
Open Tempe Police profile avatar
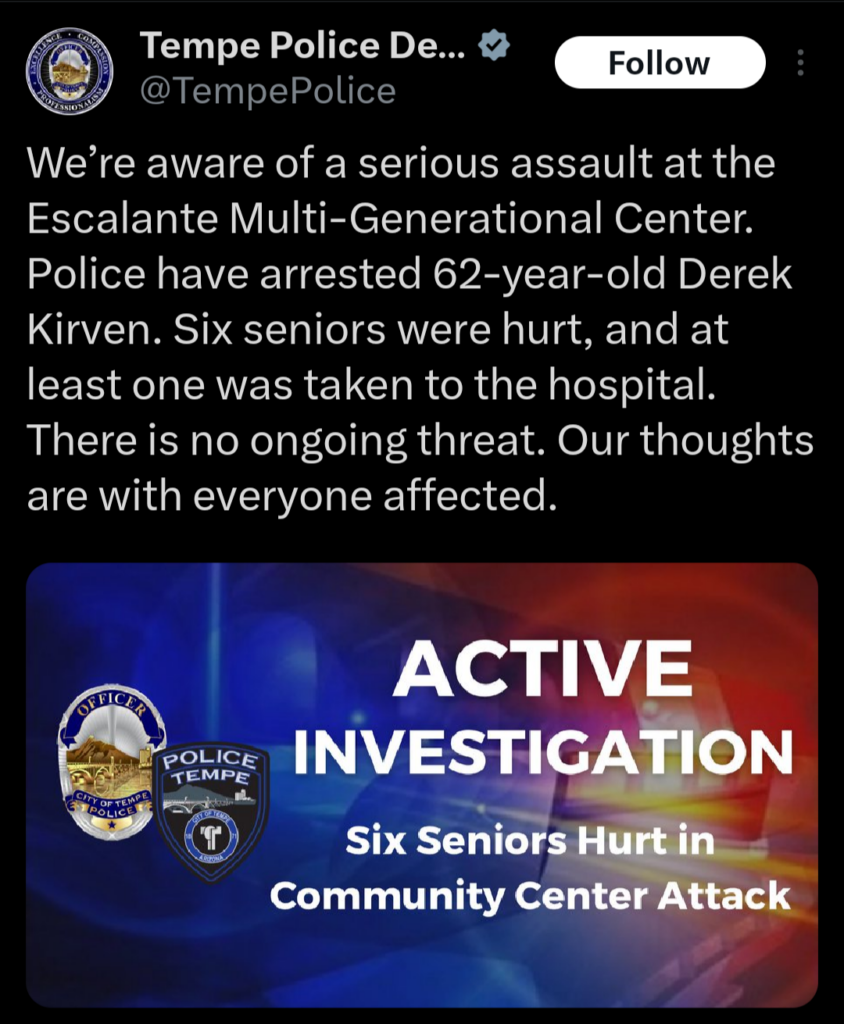point(69,70)
